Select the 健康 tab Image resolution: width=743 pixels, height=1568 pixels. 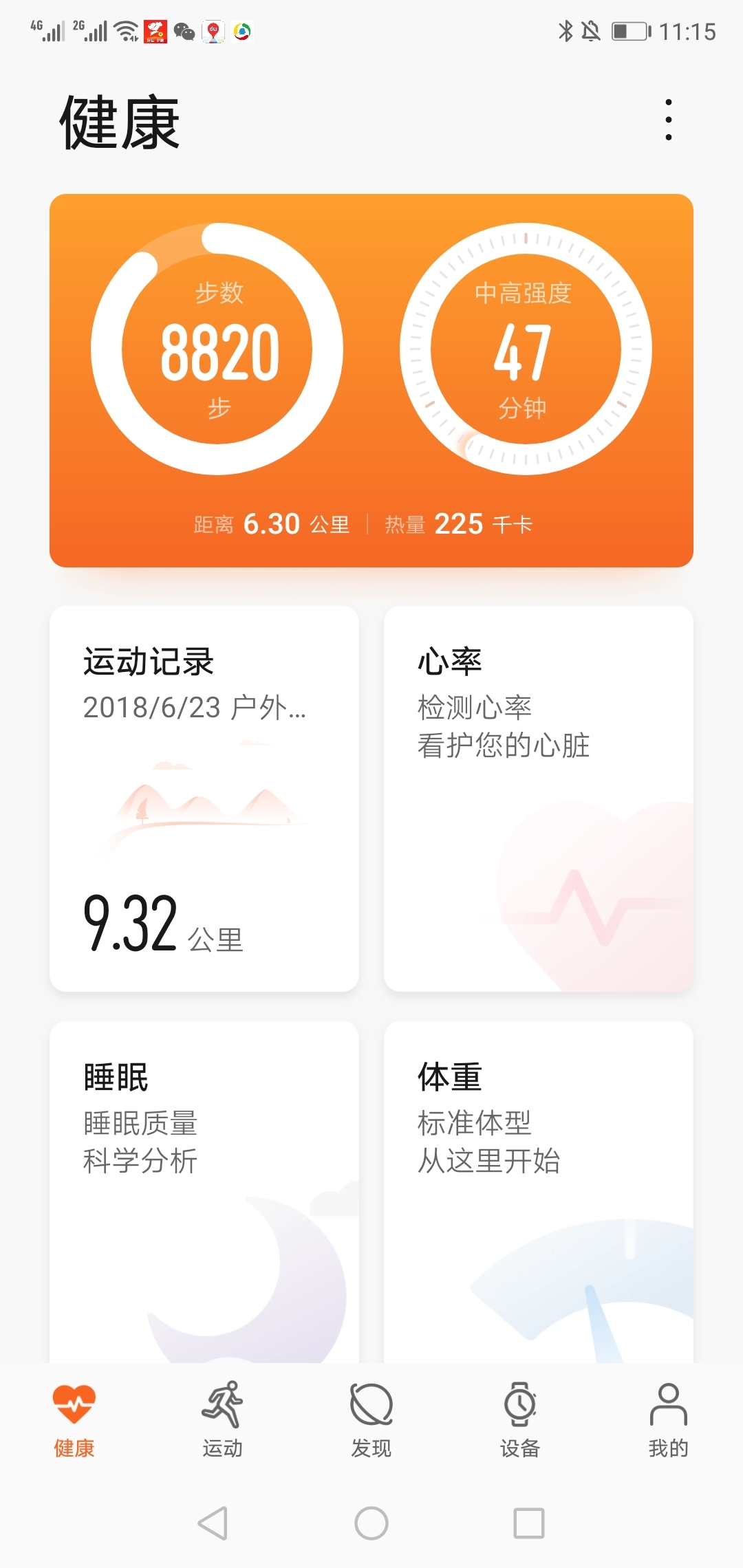(x=74, y=1419)
